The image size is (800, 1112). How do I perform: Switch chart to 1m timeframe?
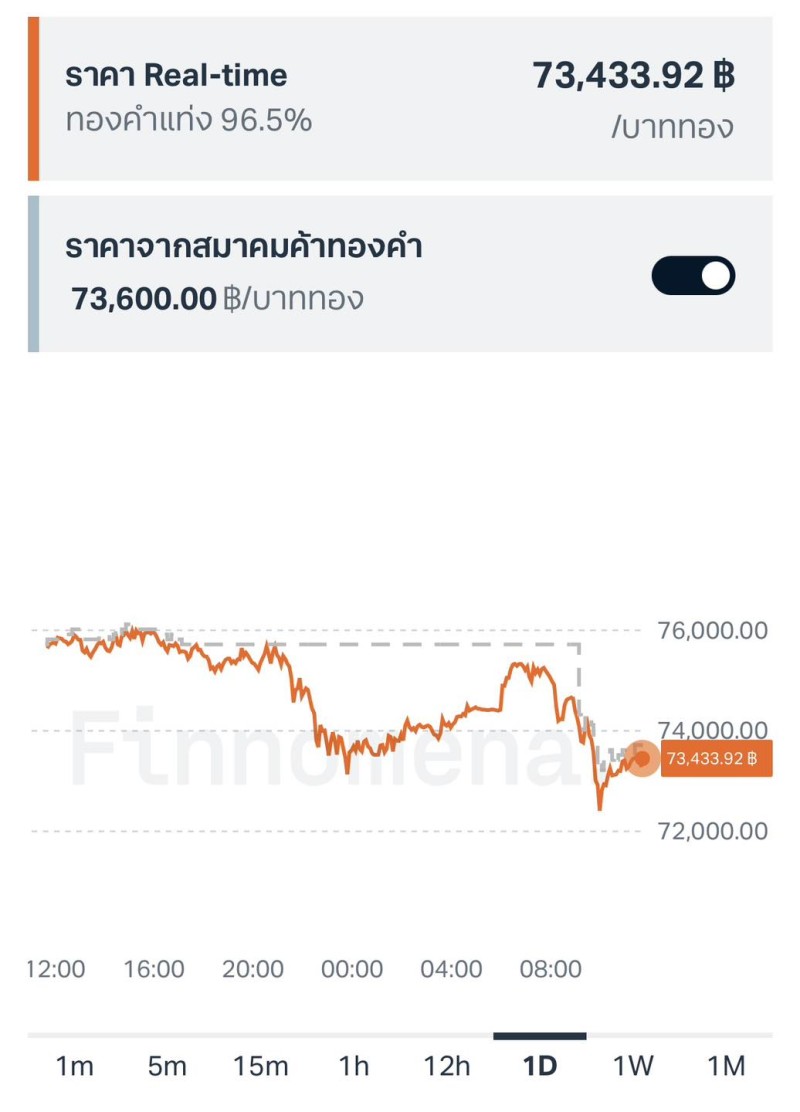click(75, 1066)
